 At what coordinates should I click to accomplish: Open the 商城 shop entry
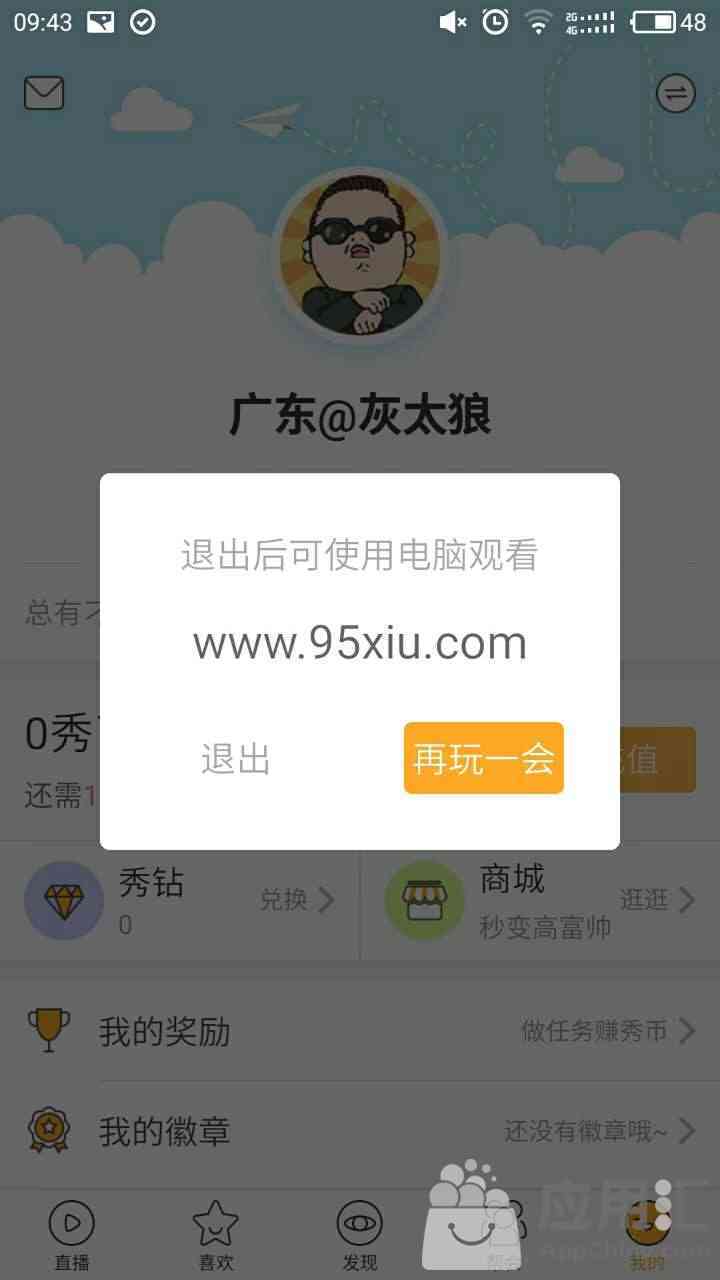[540, 900]
